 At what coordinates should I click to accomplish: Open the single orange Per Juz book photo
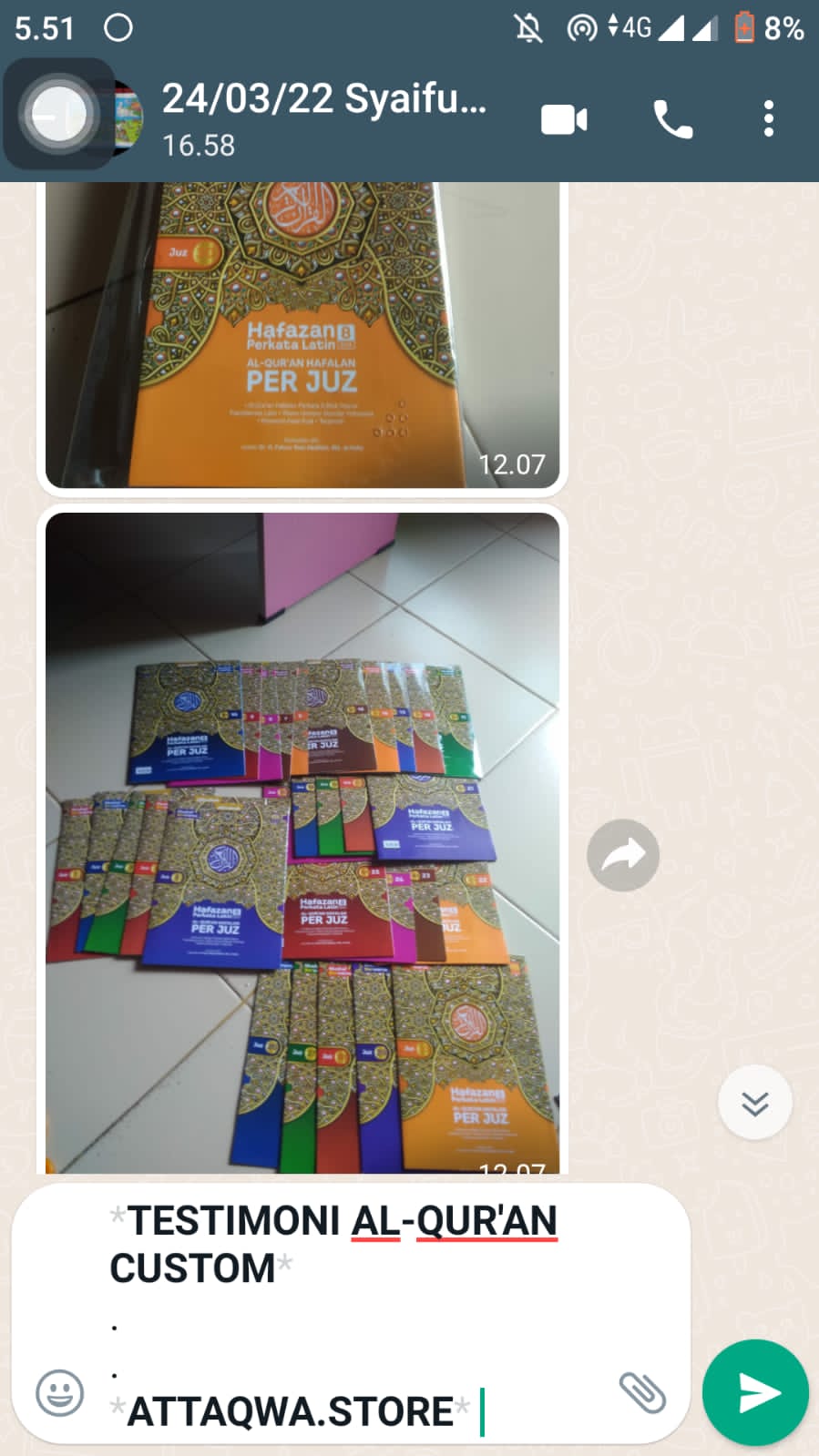tap(302, 335)
